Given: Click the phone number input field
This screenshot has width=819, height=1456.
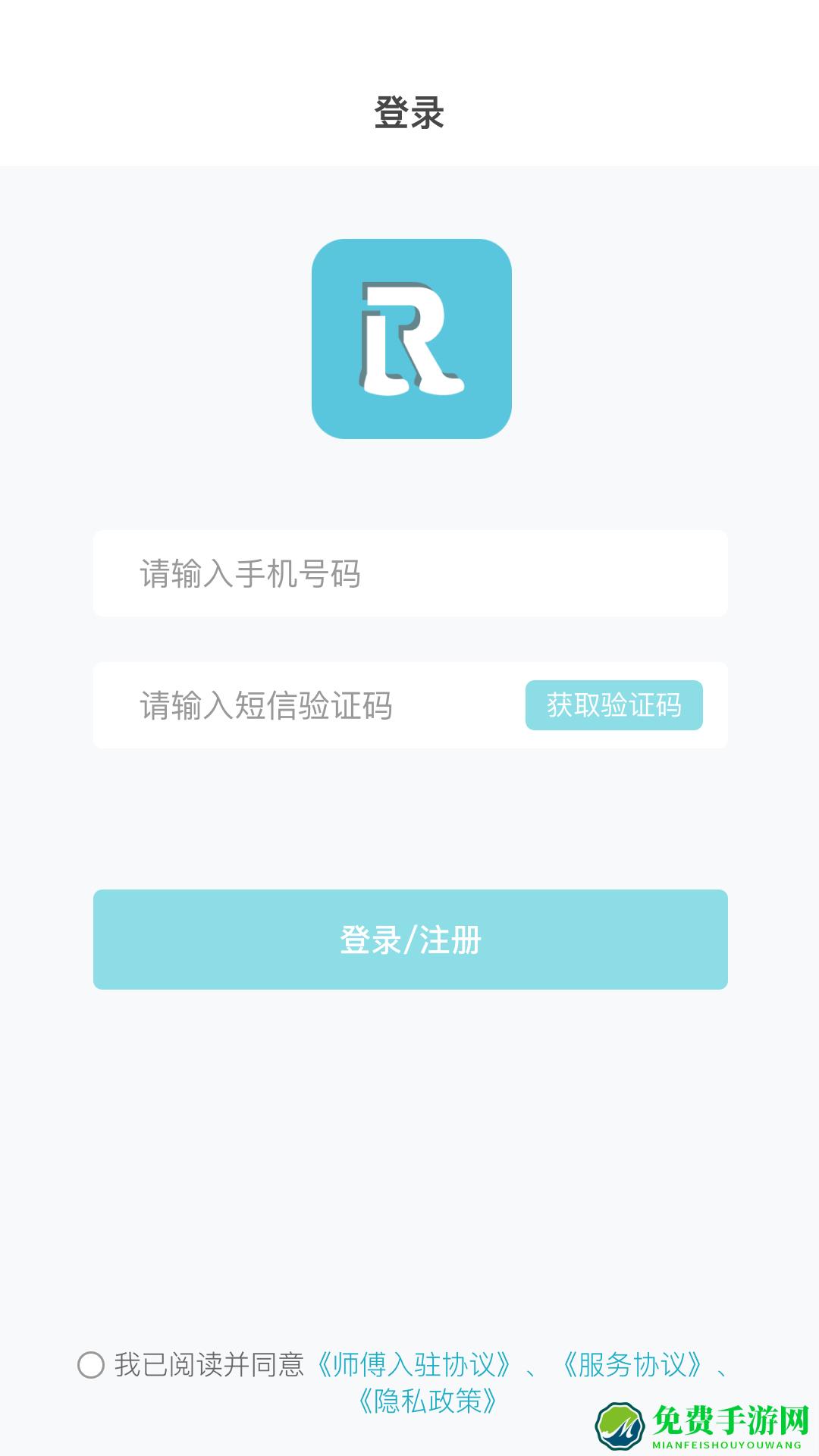Looking at the screenshot, I should (409, 574).
